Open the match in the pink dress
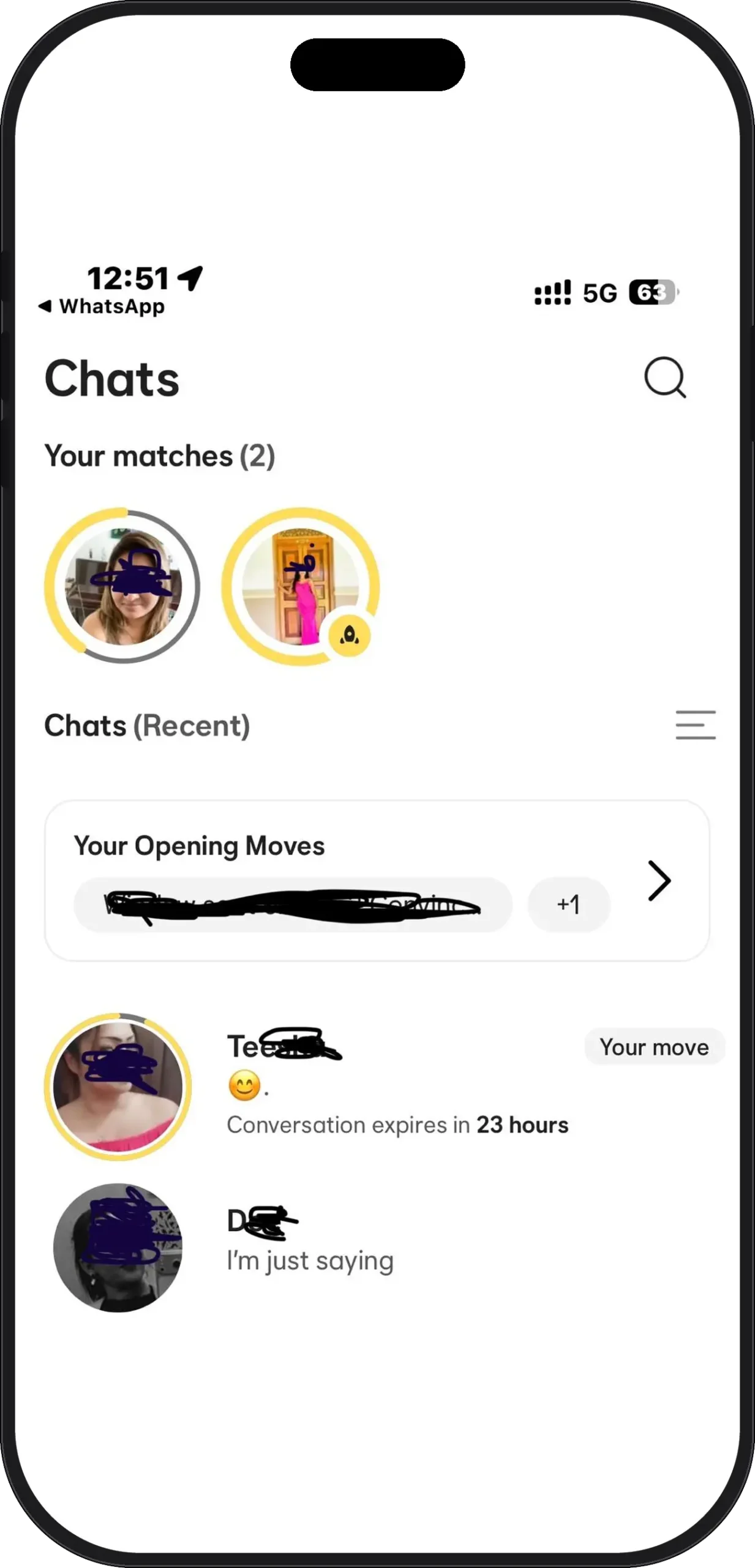The width and height of the screenshot is (755, 1568). (x=301, y=586)
